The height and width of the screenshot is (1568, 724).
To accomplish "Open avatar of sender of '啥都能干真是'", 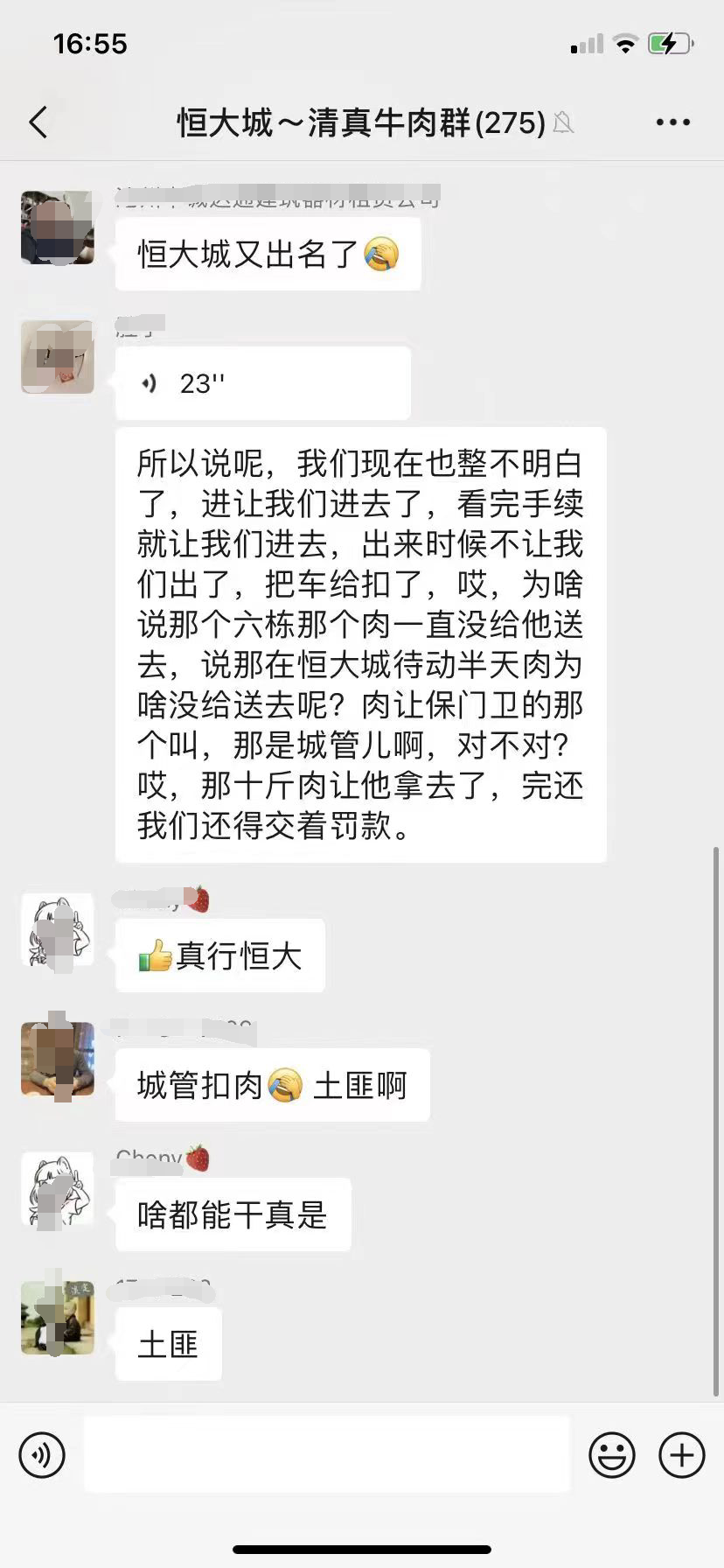I will coord(58,1188).
